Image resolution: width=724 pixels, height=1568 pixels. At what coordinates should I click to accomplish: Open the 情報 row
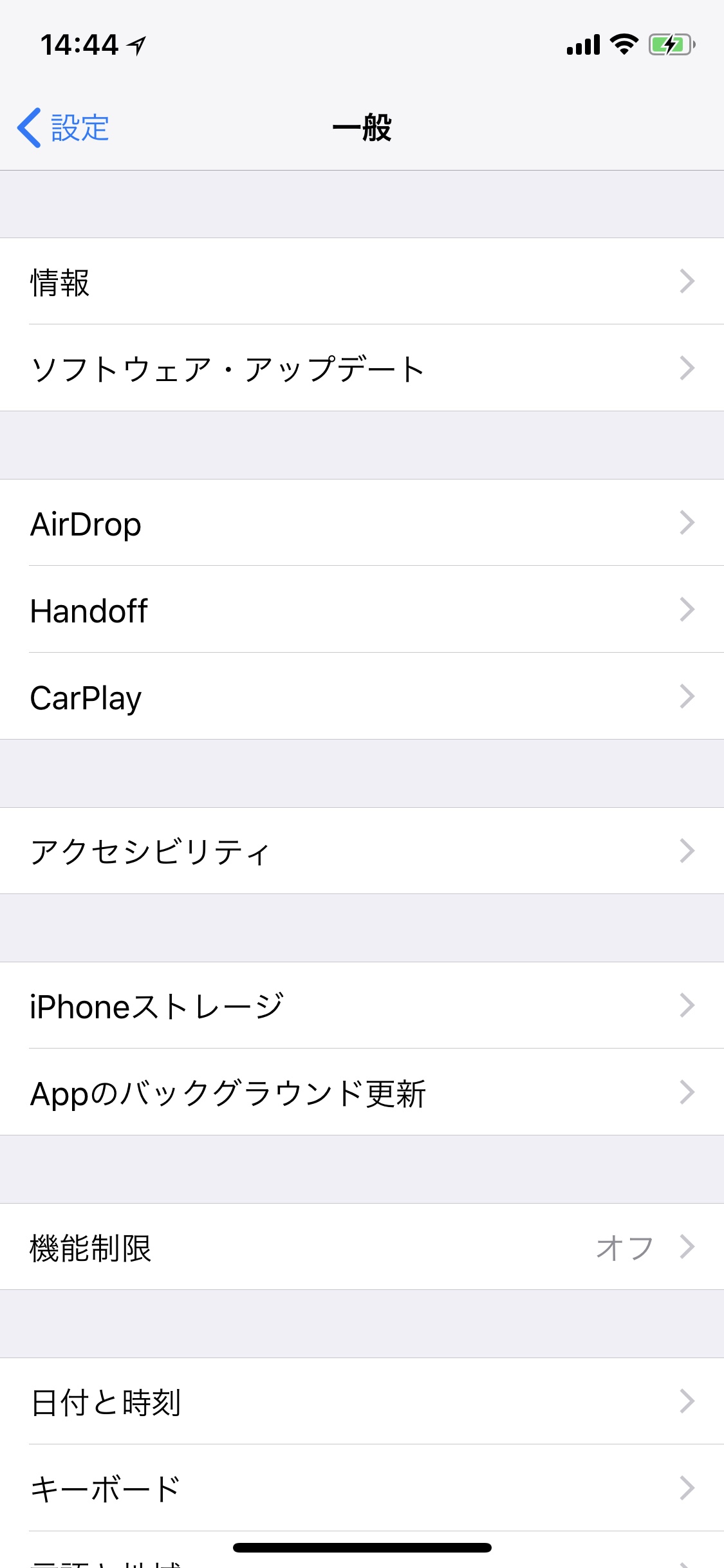click(x=362, y=281)
